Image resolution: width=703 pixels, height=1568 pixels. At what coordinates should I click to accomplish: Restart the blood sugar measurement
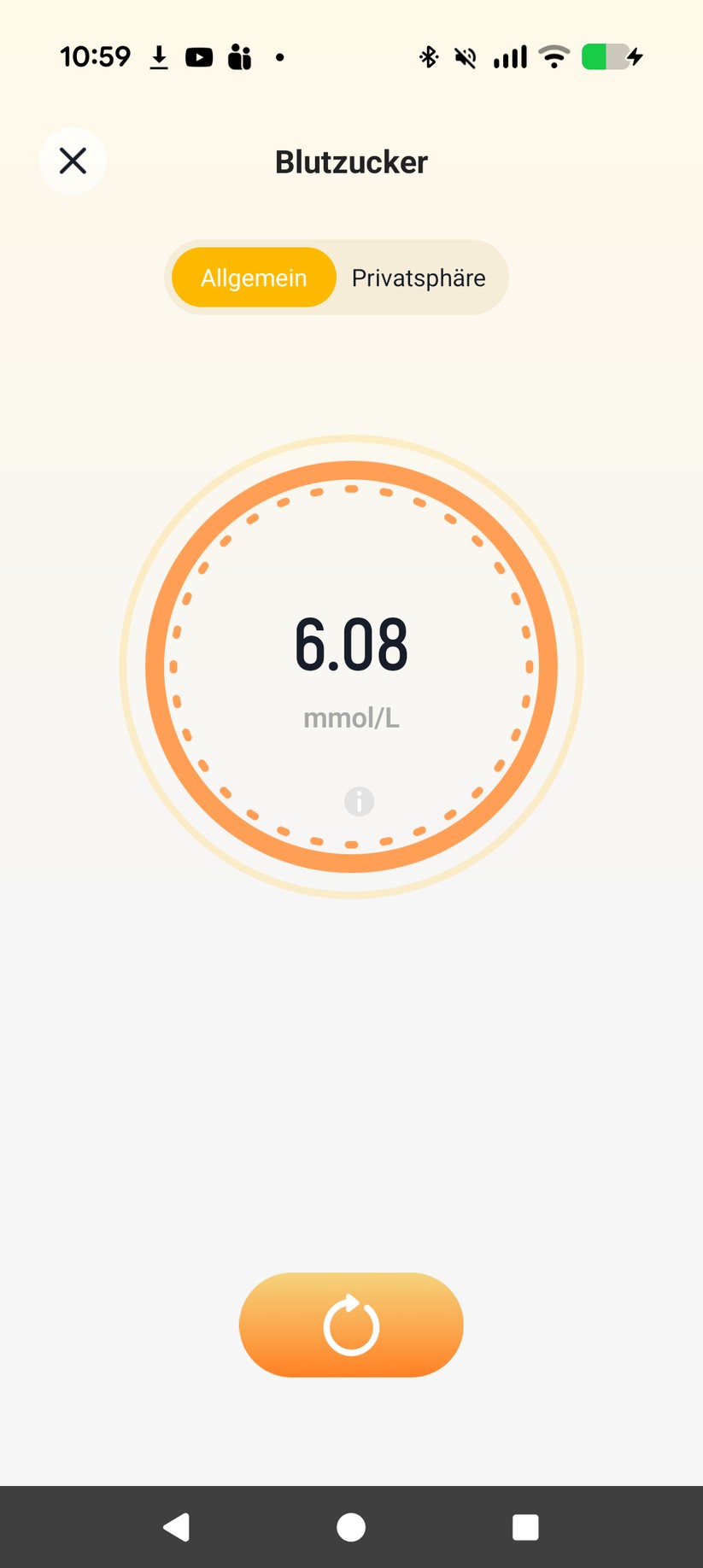pyautogui.click(x=351, y=1325)
